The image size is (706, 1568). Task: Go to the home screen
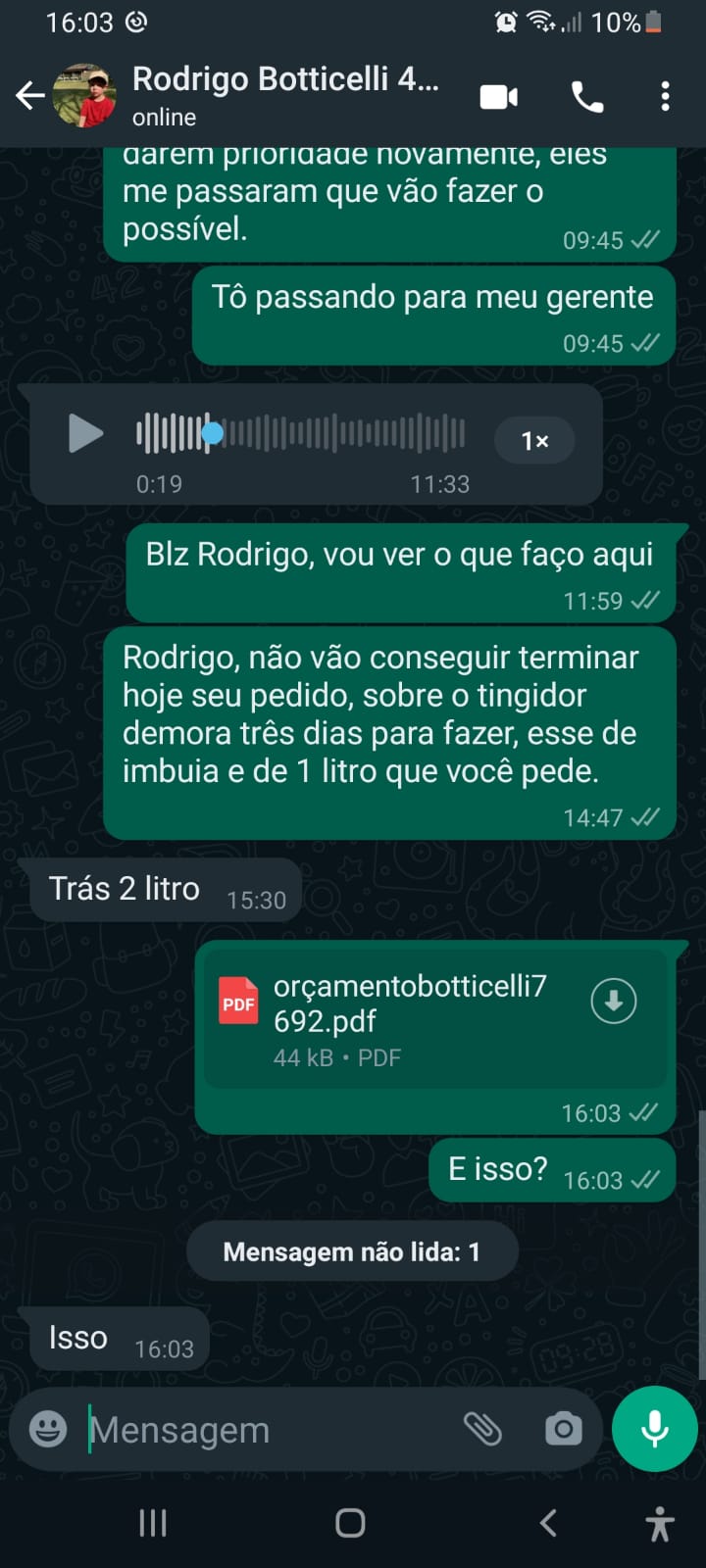(x=350, y=1523)
